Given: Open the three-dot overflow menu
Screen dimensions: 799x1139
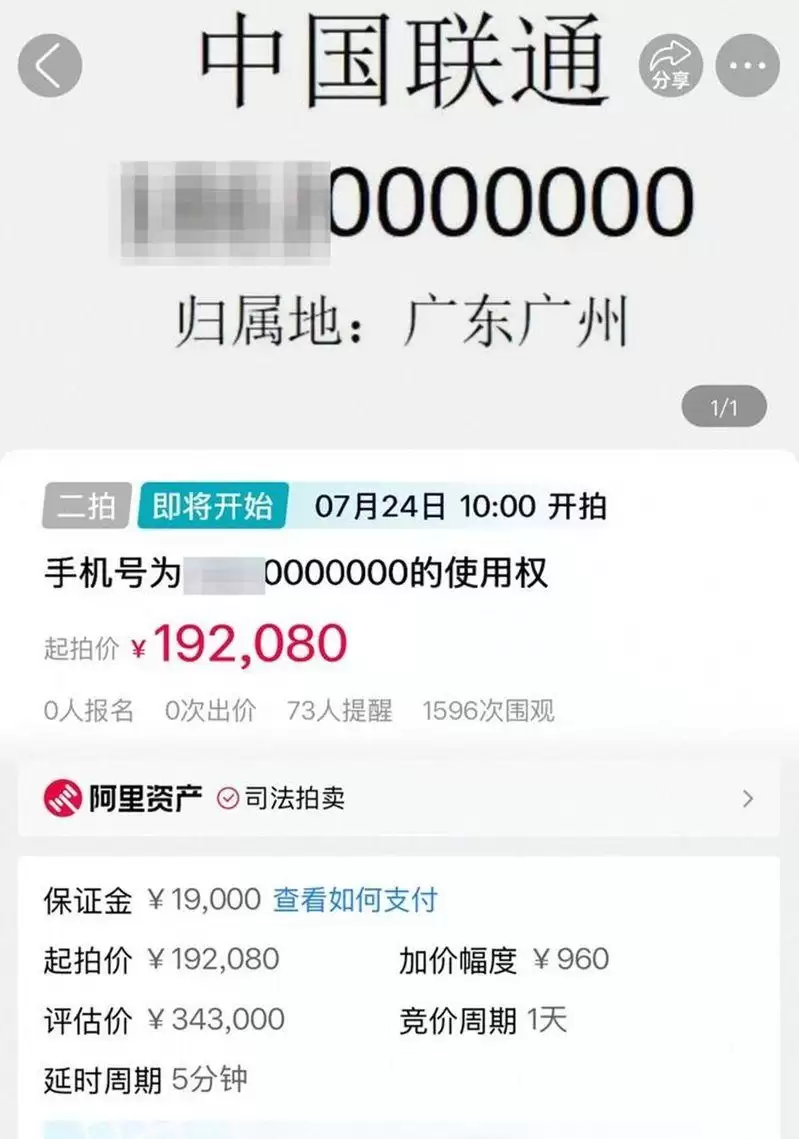Looking at the screenshot, I should pyautogui.click(x=747, y=65).
